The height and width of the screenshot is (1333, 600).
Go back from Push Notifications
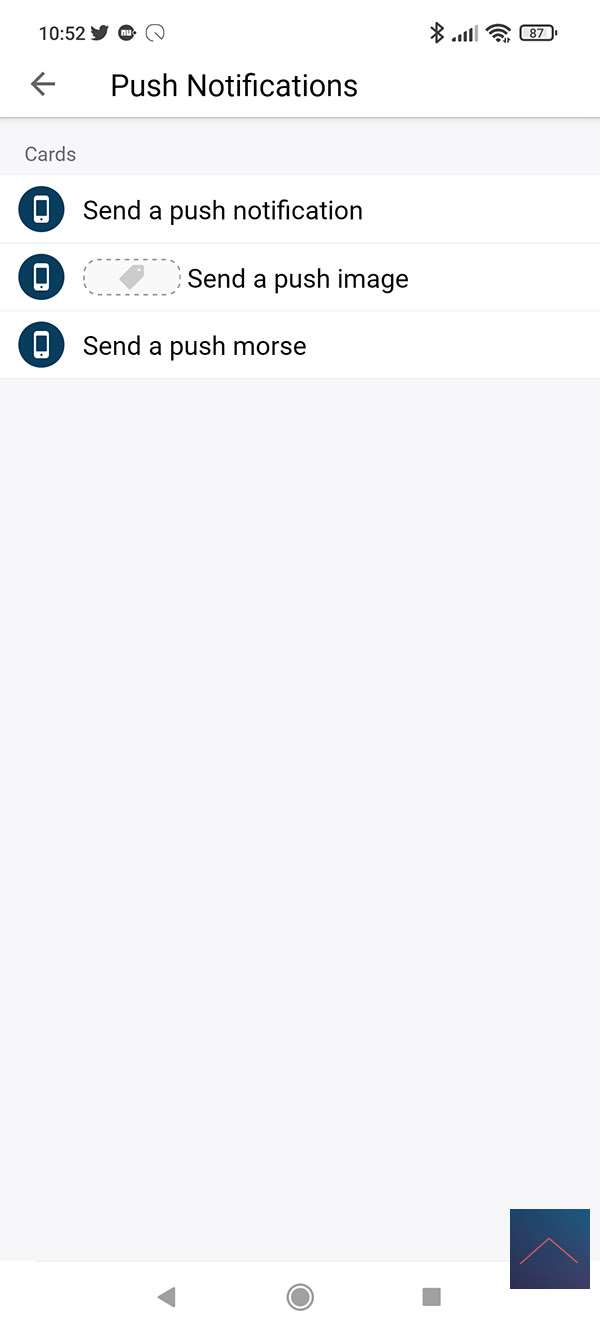click(43, 85)
